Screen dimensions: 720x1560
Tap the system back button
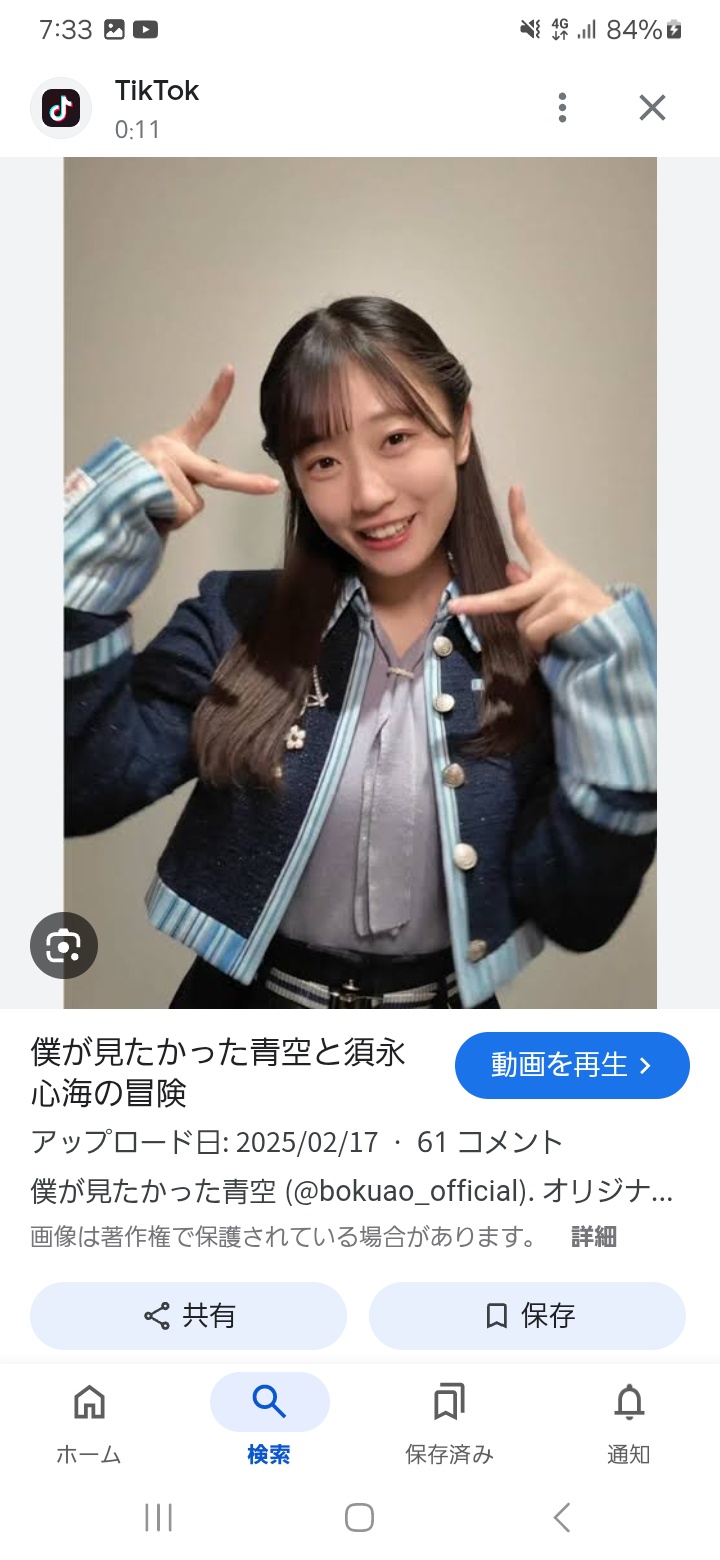[562, 1517]
